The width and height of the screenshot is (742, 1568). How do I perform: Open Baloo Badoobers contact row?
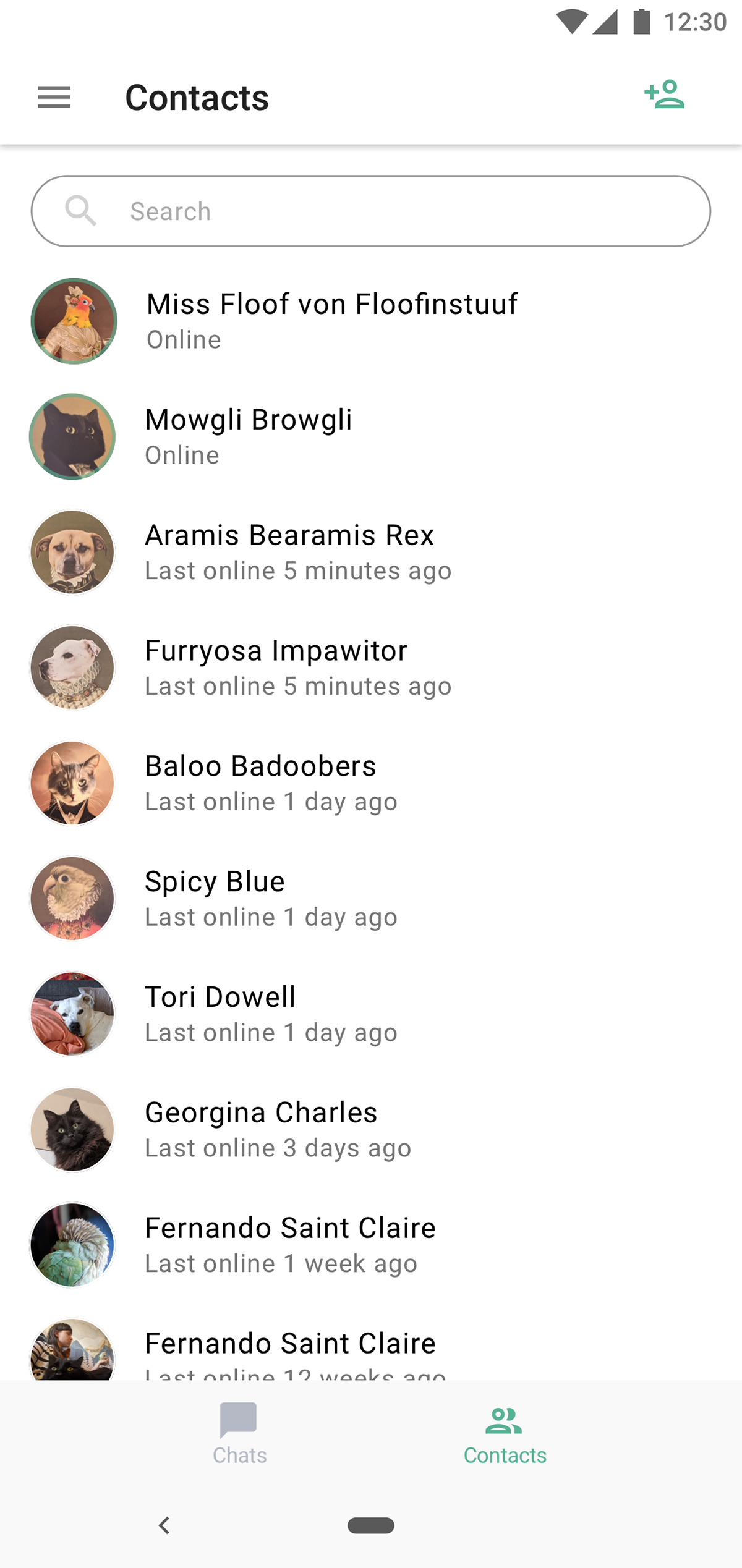[260, 783]
